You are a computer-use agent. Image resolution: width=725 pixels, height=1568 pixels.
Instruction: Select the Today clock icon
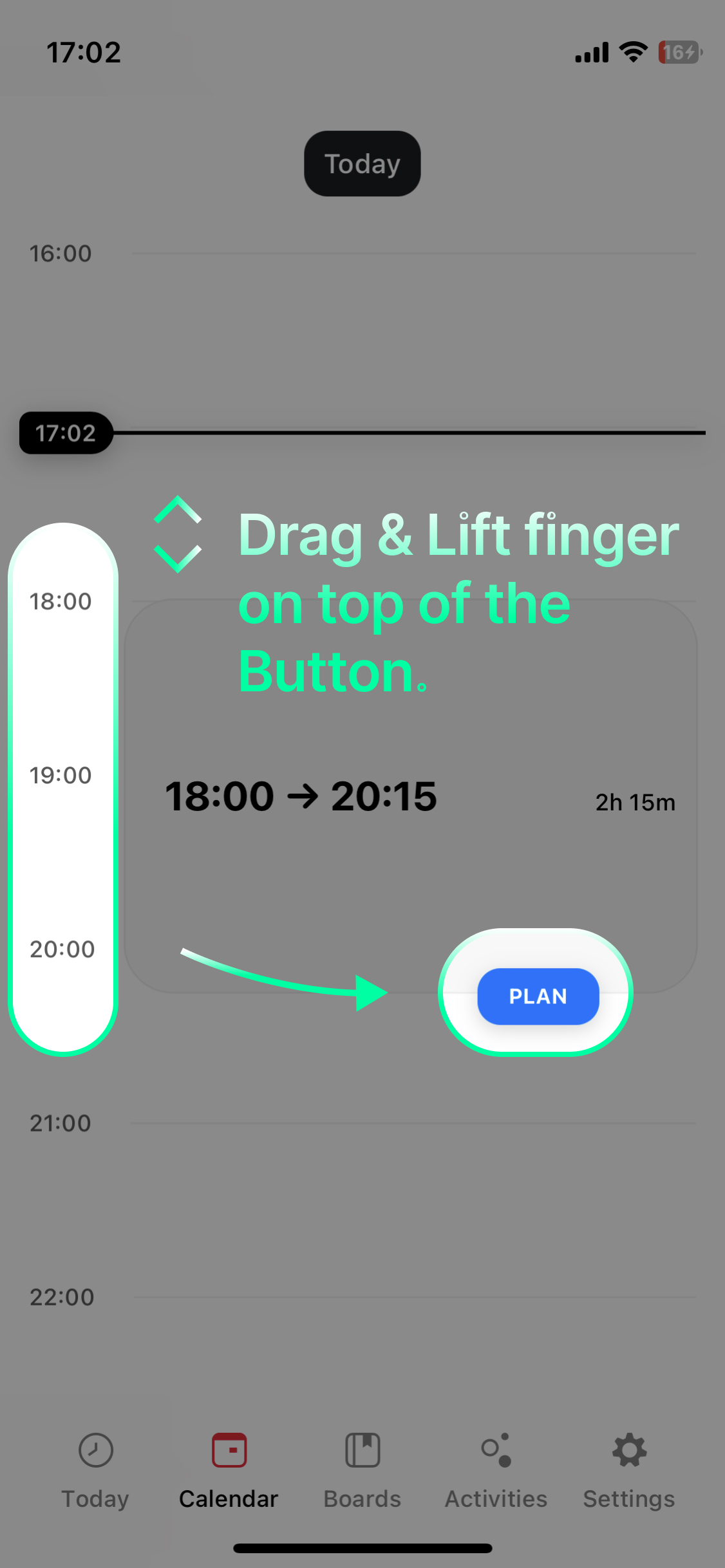pos(95,1450)
